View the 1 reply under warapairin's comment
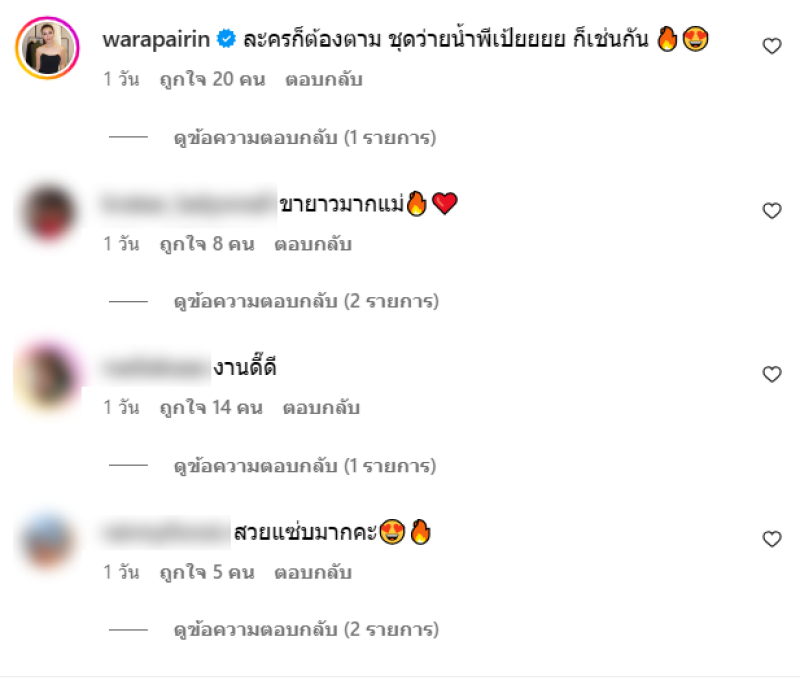The image size is (800, 689). (x=304, y=138)
